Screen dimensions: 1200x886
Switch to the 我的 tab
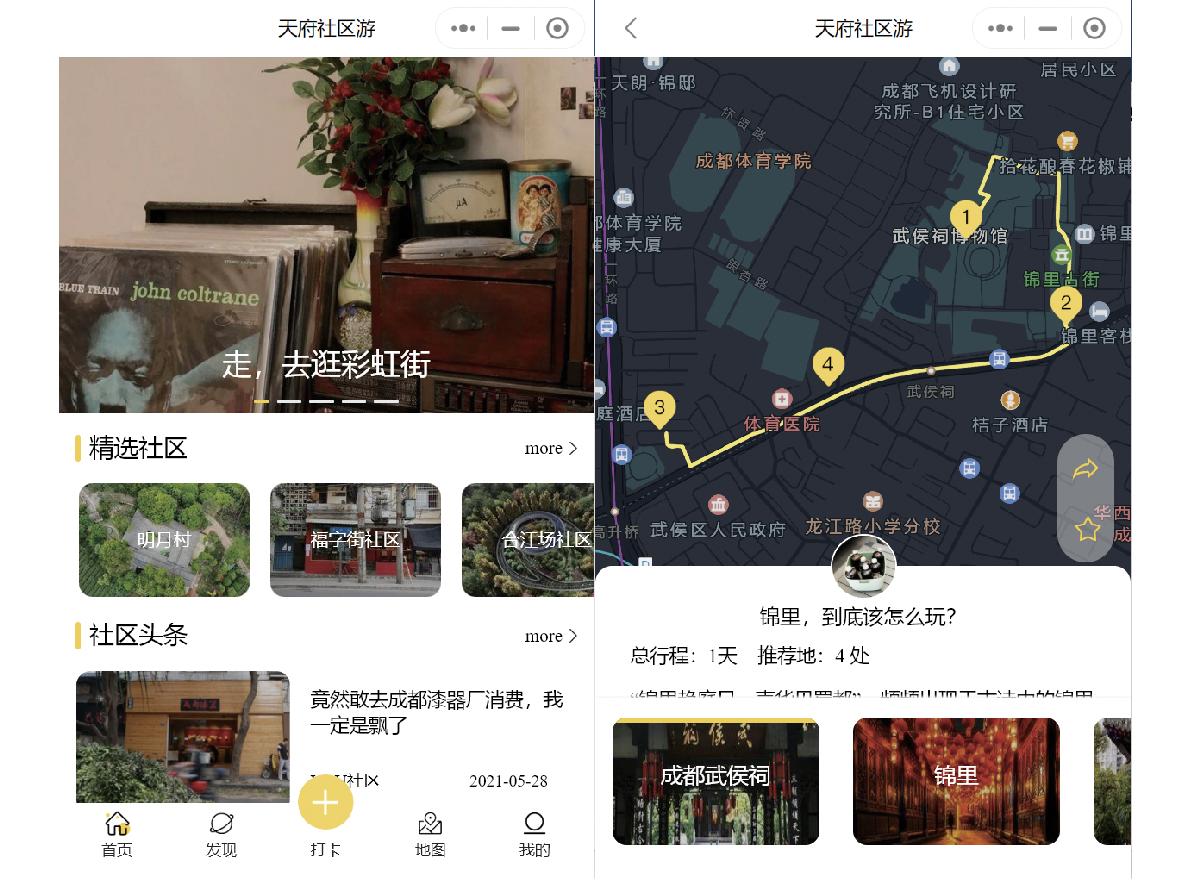point(534,835)
